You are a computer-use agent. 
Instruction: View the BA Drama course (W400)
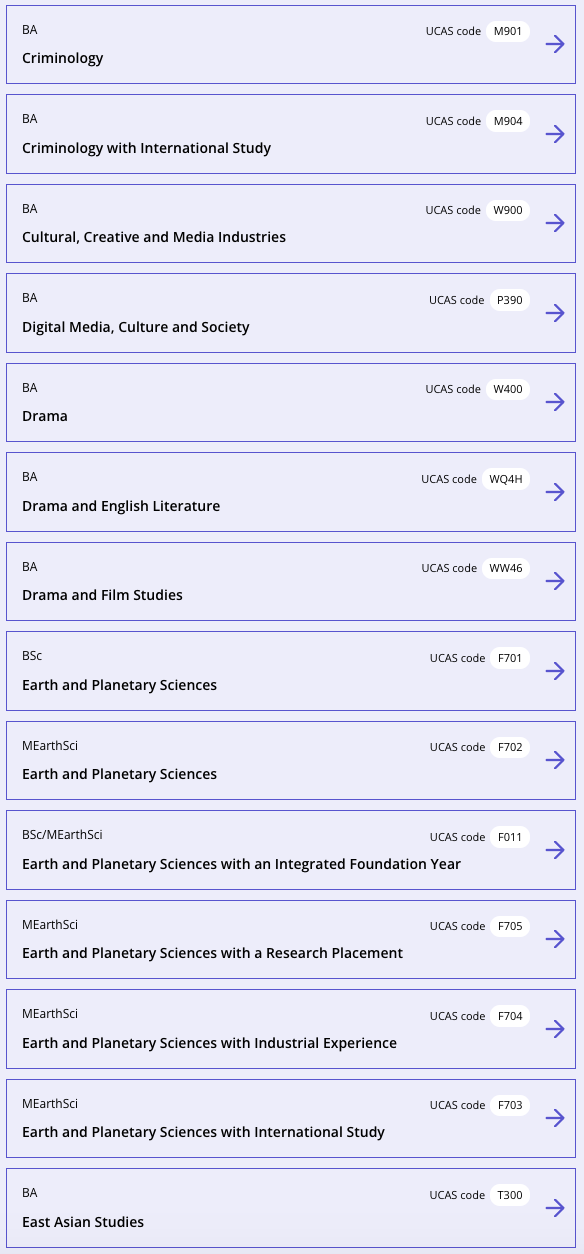(x=291, y=402)
